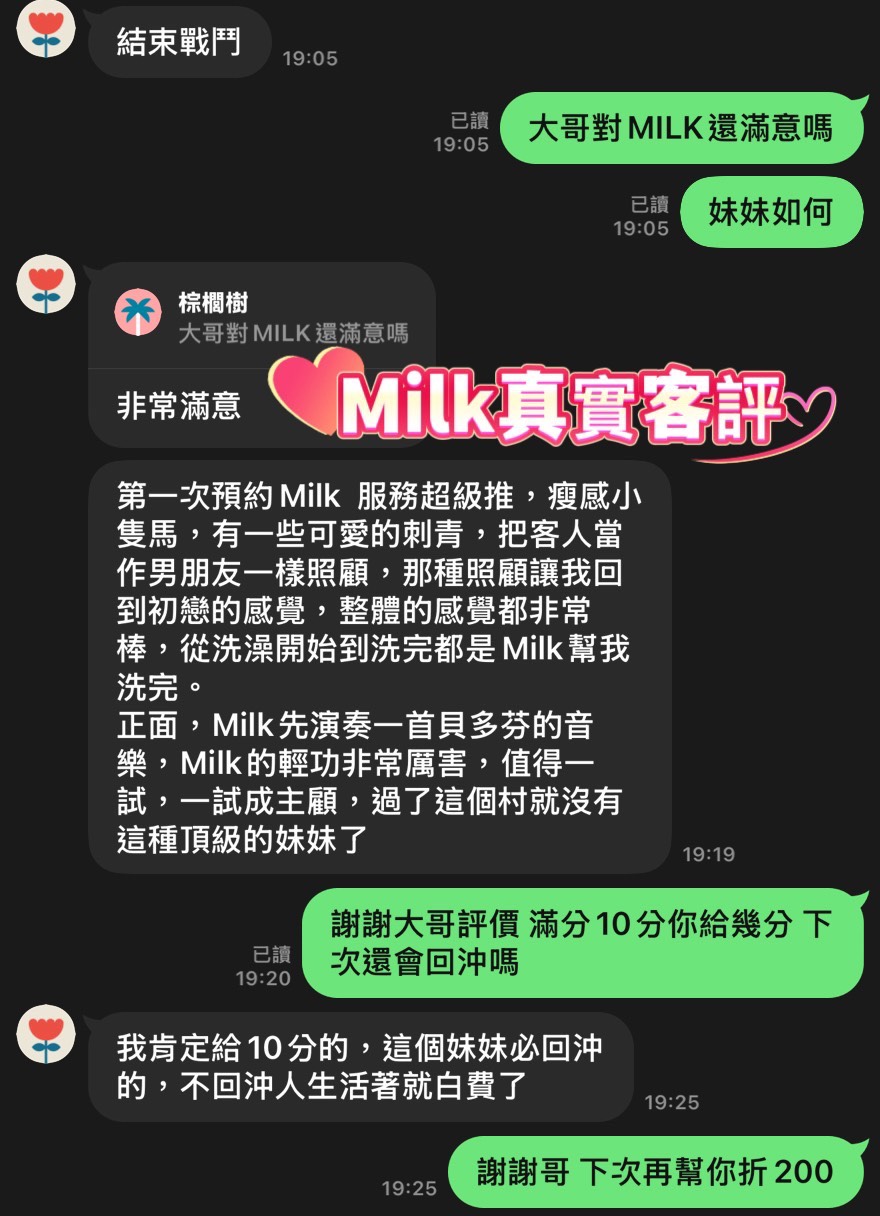The width and height of the screenshot is (880, 1216).
Task: Open the tulip flower avatar beside 結束戰鬥
Action: (43, 30)
